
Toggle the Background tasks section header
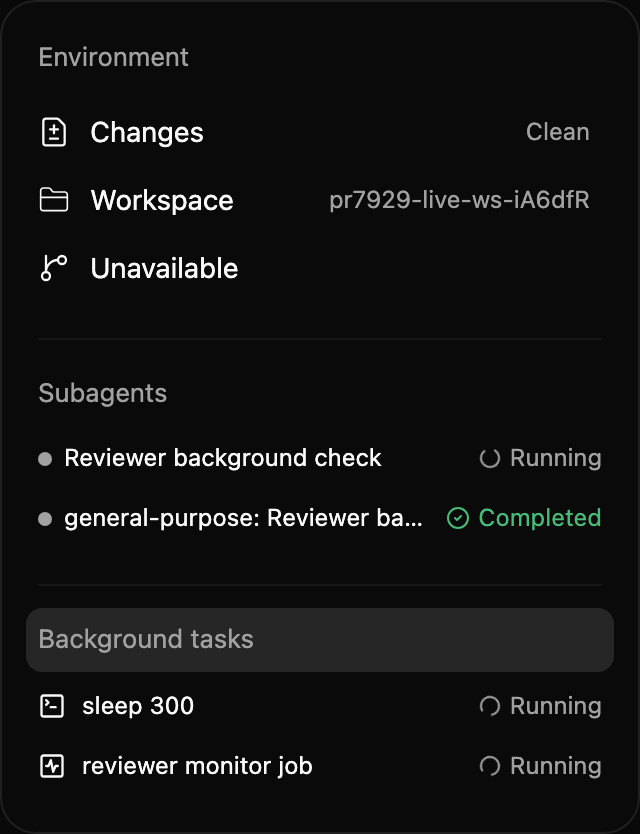pyautogui.click(x=320, y=640)
